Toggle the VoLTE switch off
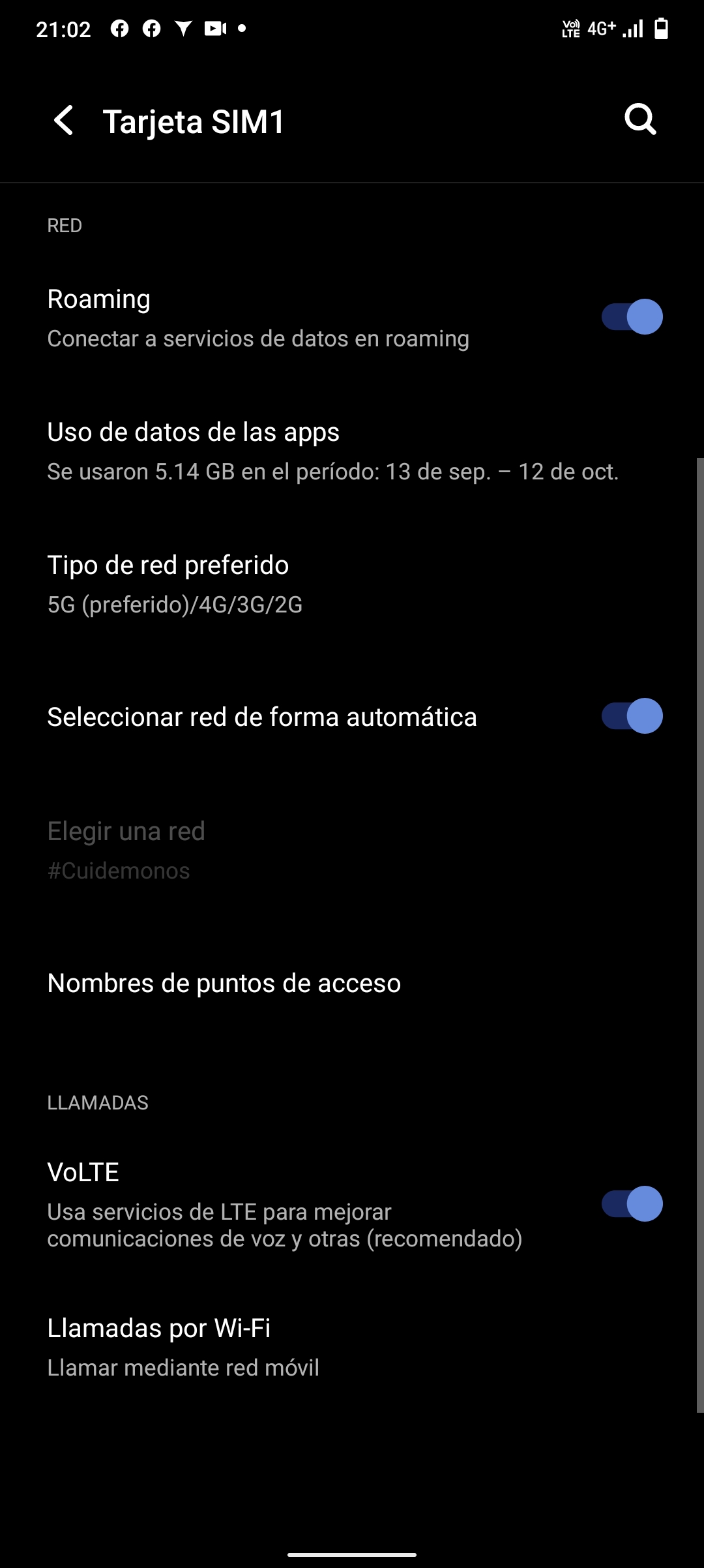Screen dimensions: 704x1568 click(632, 1204)
